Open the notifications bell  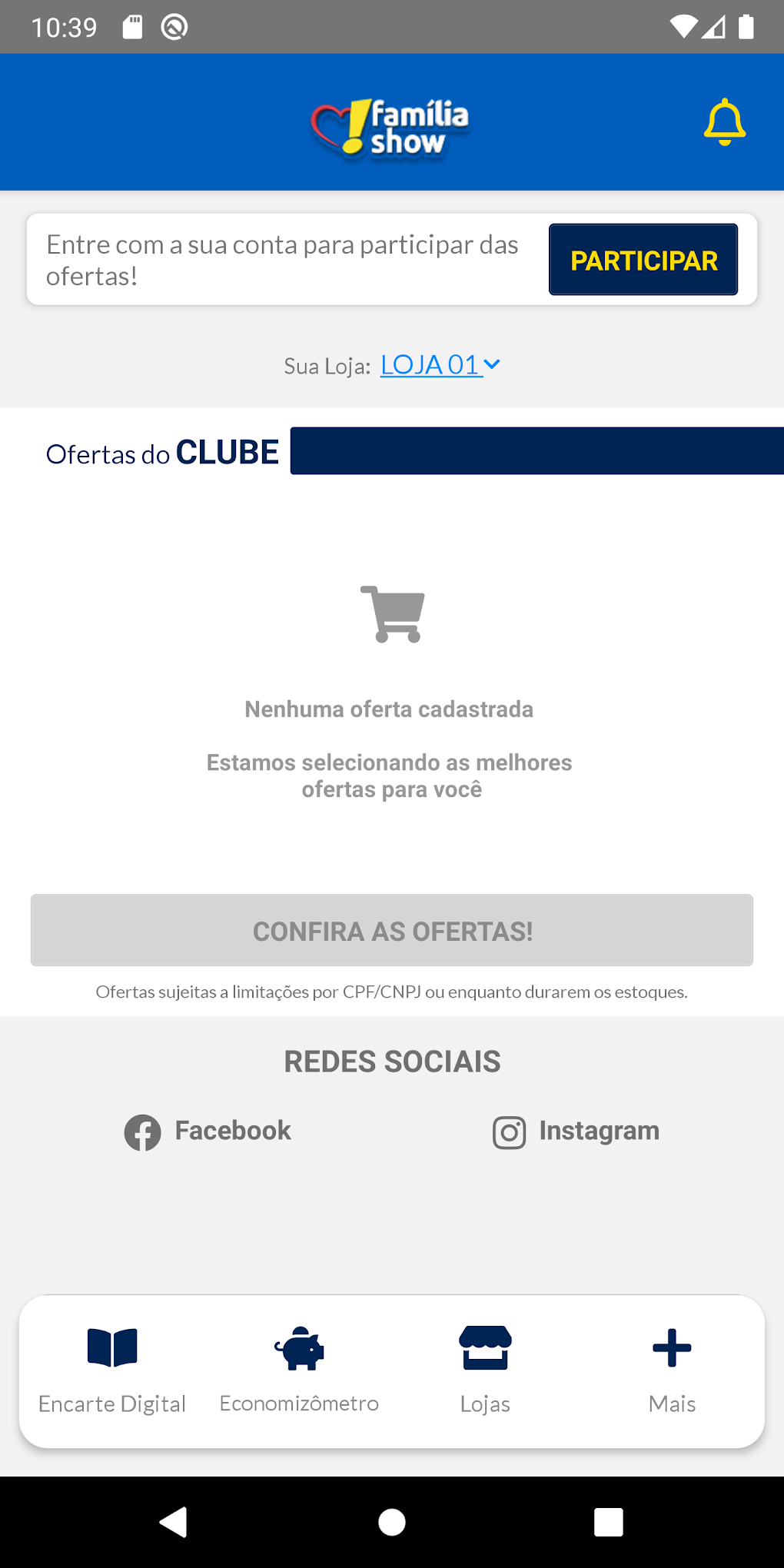pos(724,122)
